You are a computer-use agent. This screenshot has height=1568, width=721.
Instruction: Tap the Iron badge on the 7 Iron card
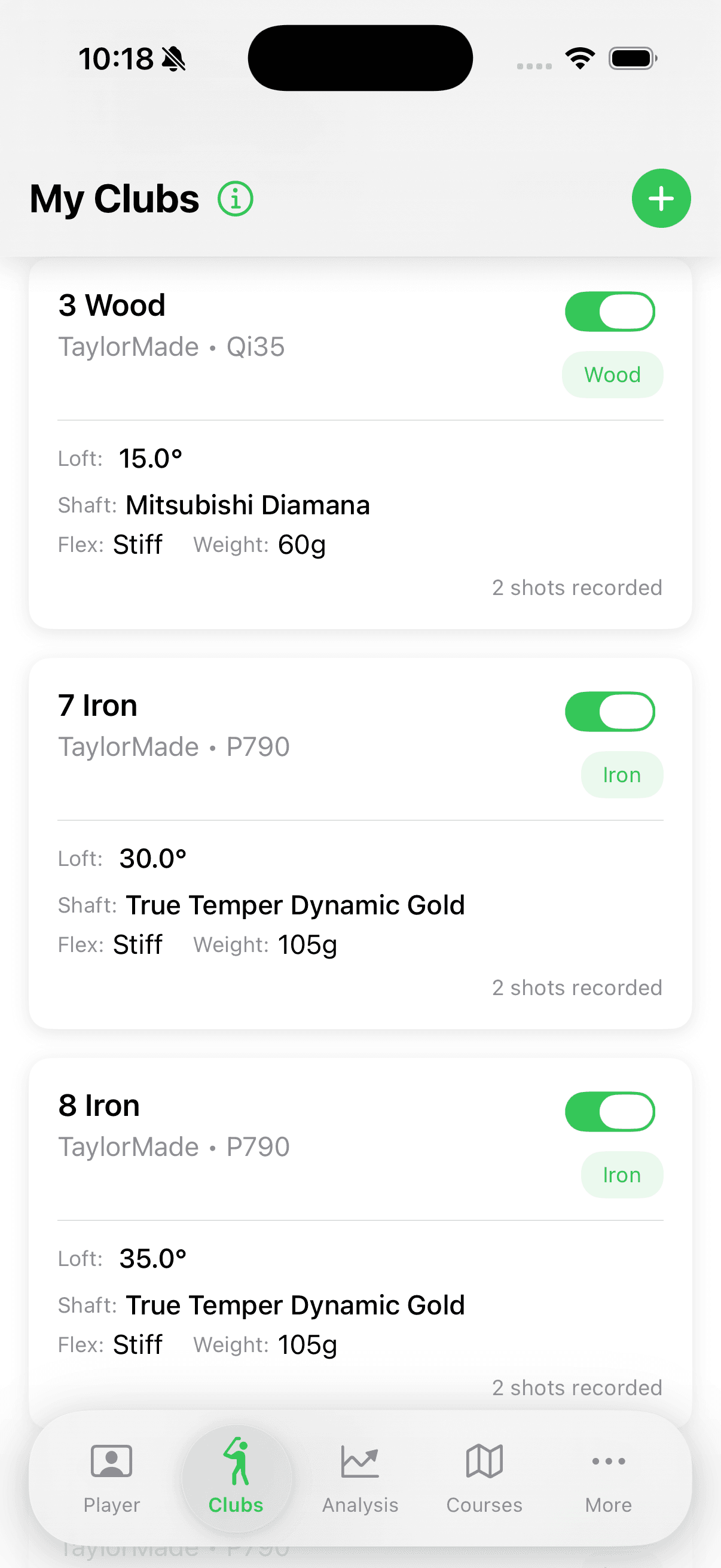[x=622, y=774]
